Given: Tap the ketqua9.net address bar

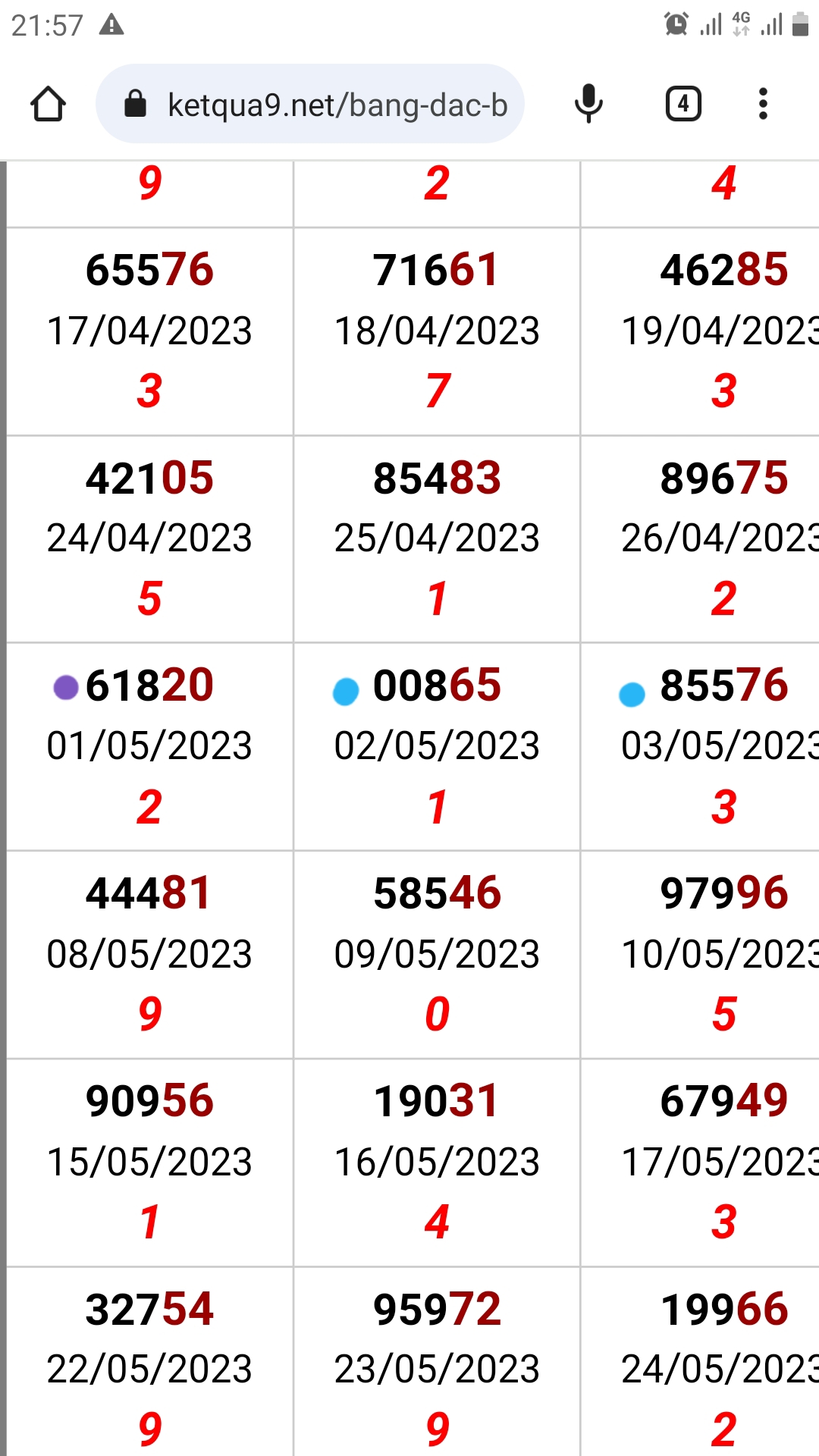Looking at the screenshot, I should coord(310,104).
